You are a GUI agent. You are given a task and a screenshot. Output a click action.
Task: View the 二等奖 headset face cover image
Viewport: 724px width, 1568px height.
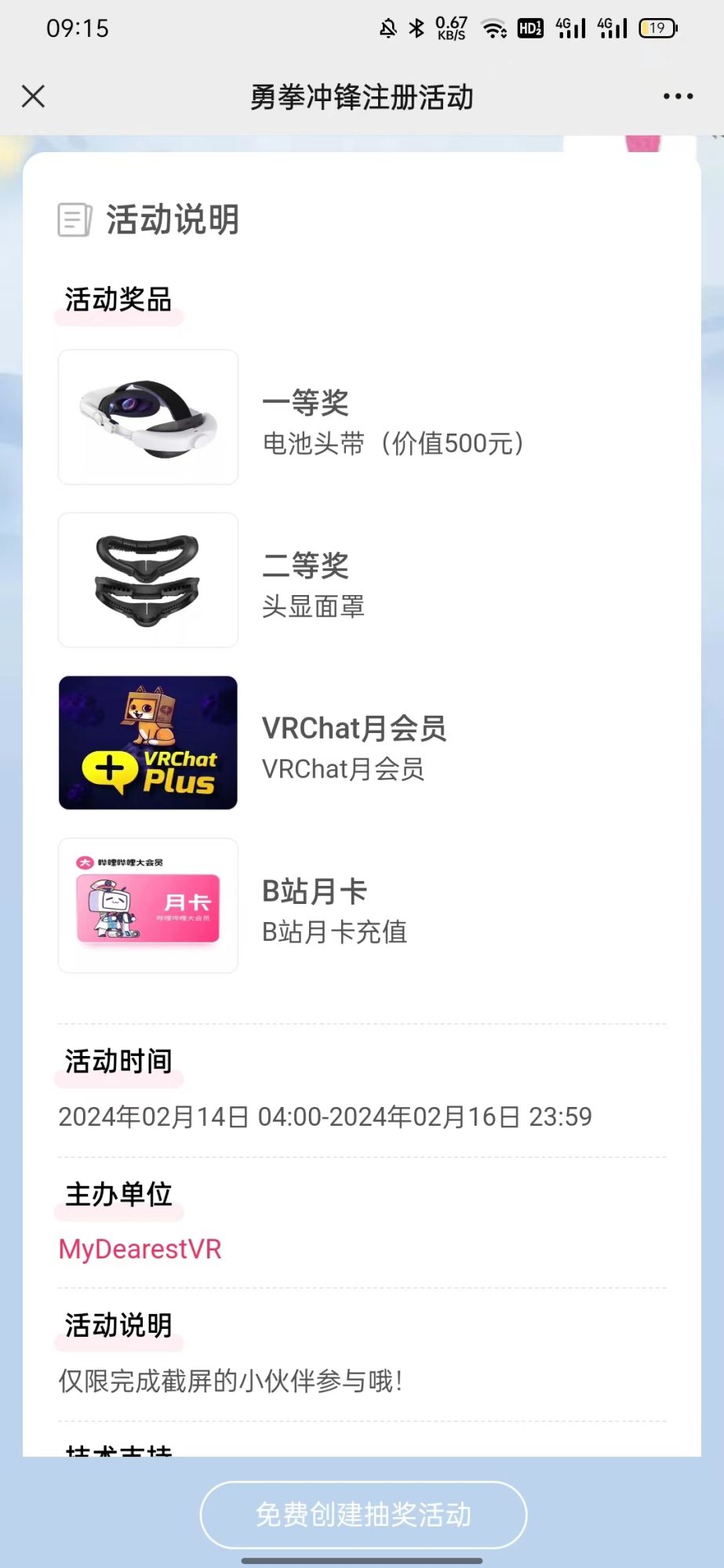[x=148, y=580]
